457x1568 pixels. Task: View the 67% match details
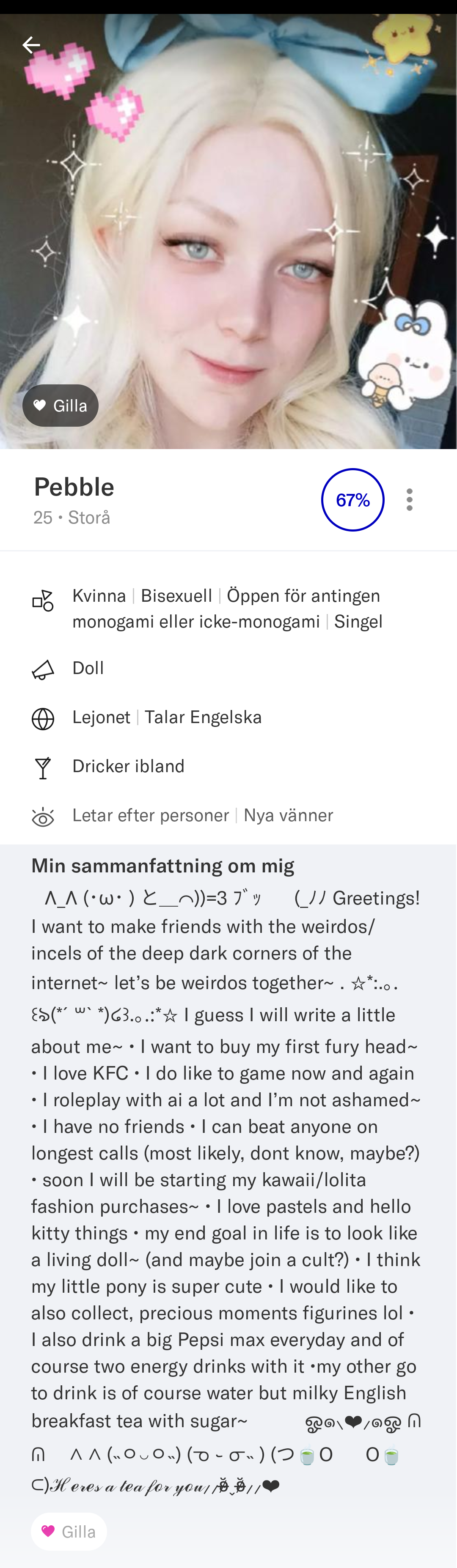pyautogui.click(x=352, y=500)
